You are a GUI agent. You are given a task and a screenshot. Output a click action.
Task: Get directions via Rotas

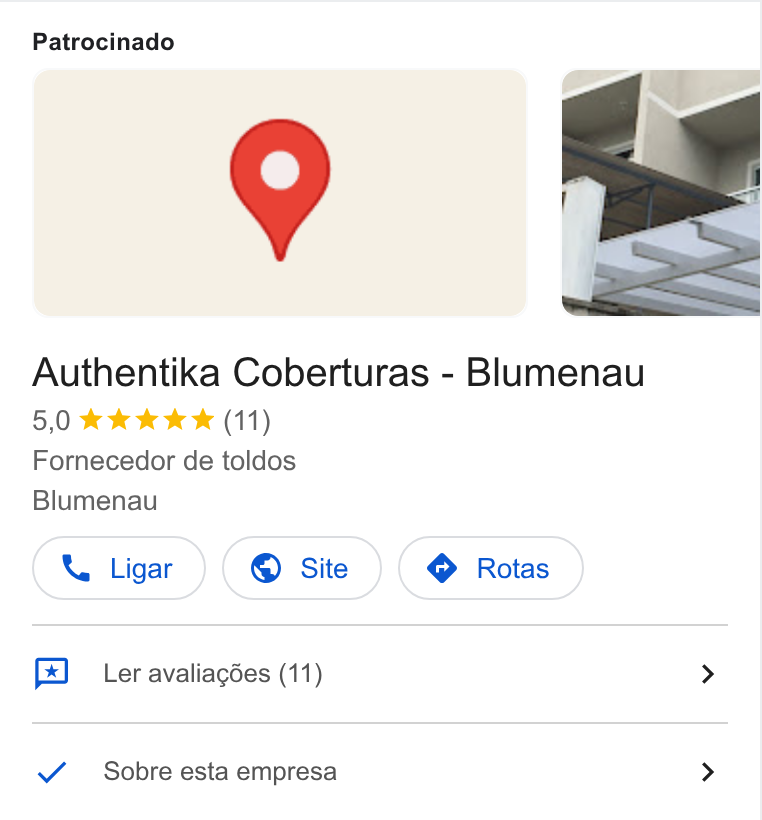pos(491,568)
